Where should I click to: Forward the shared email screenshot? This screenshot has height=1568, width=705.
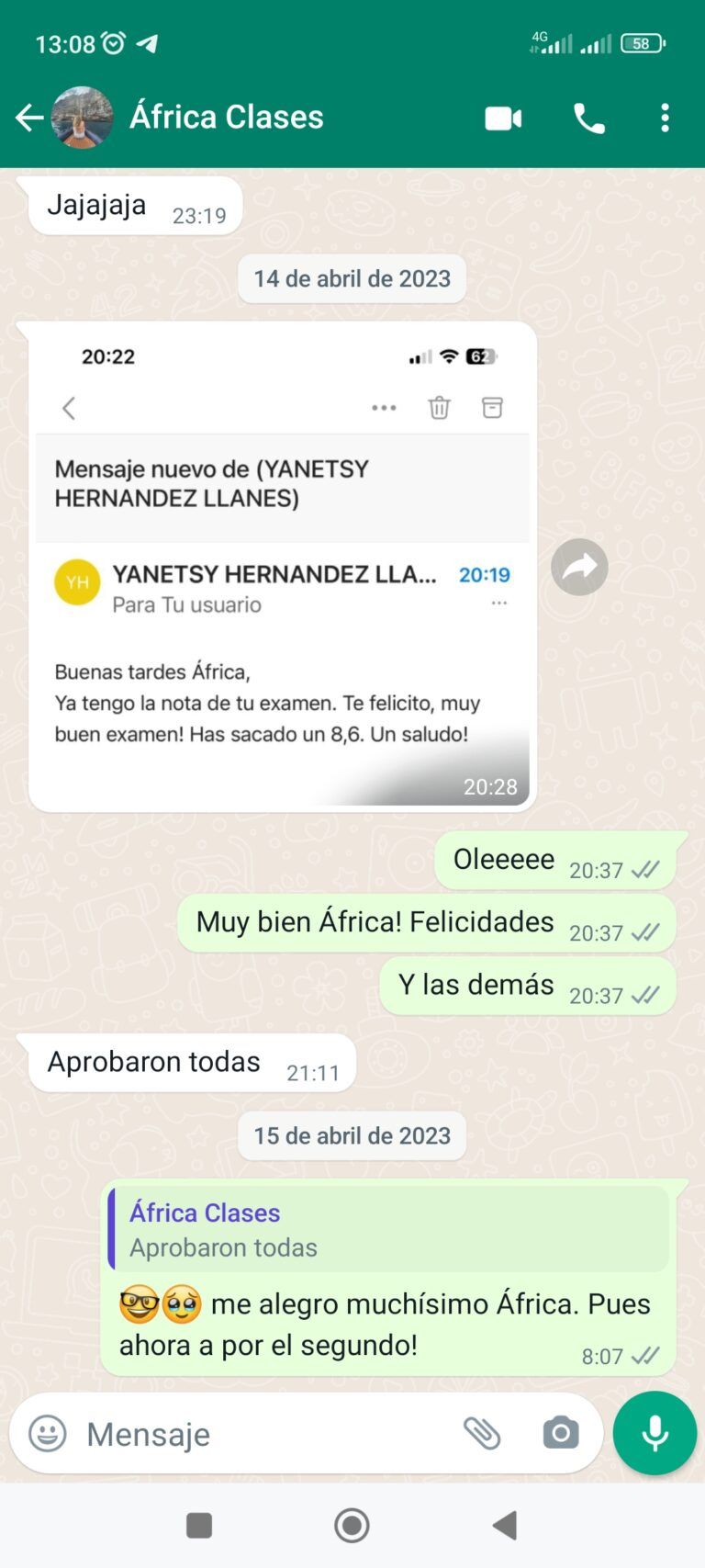click(579, 567)
